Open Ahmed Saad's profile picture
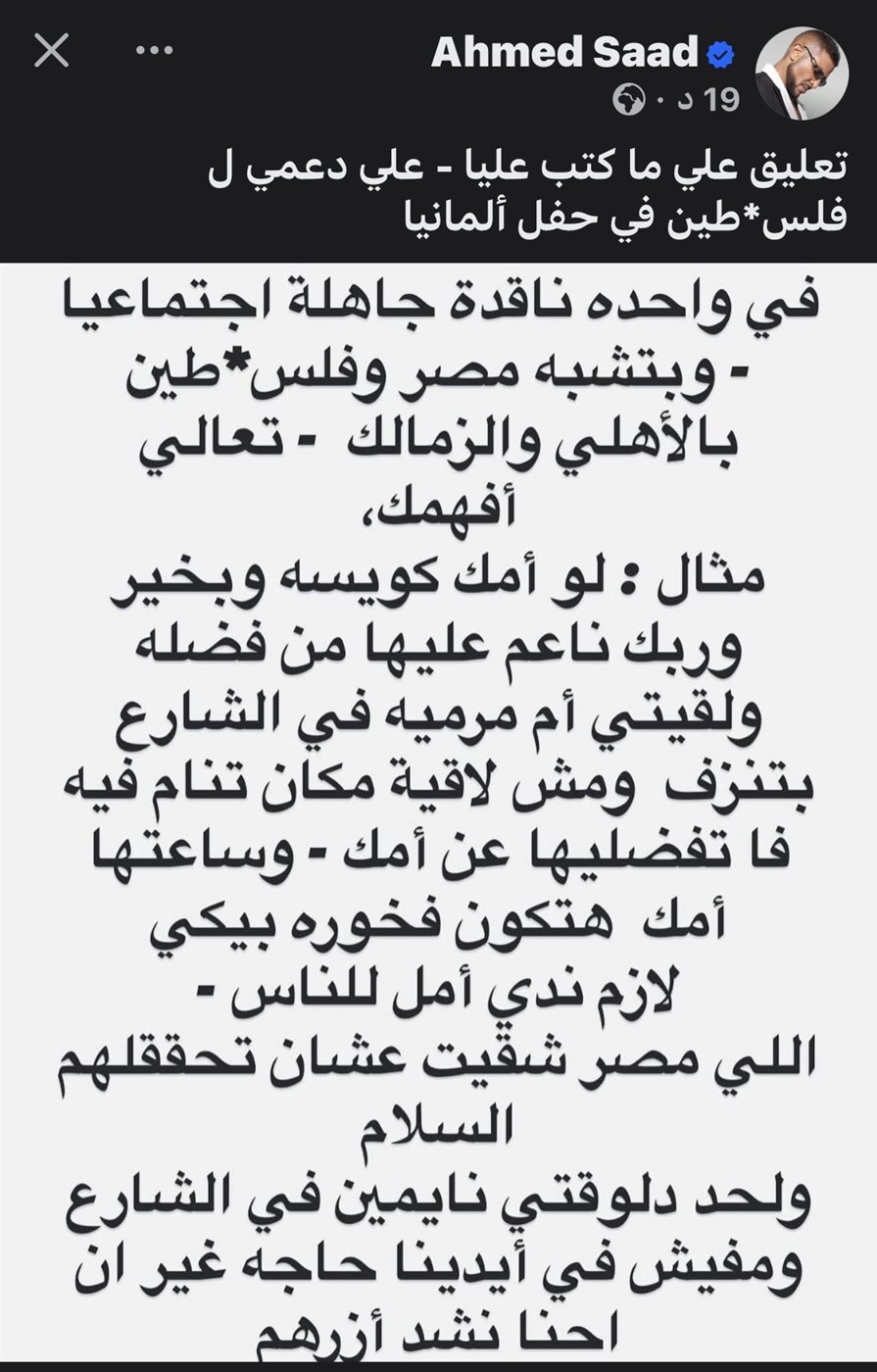 pos(801,73)
